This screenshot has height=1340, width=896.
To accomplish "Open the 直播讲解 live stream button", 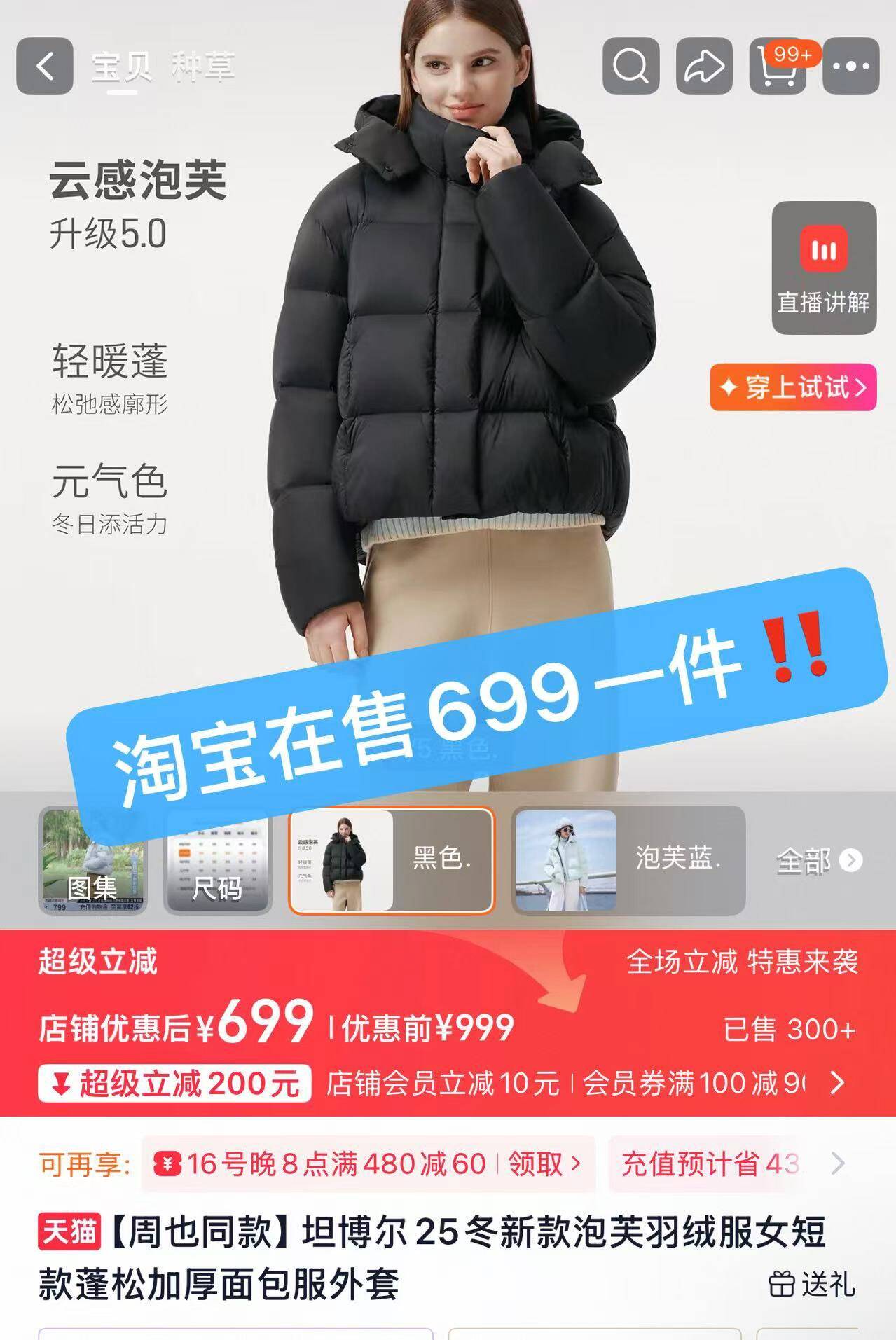I will pyautogui.click(x=824, y=268).
